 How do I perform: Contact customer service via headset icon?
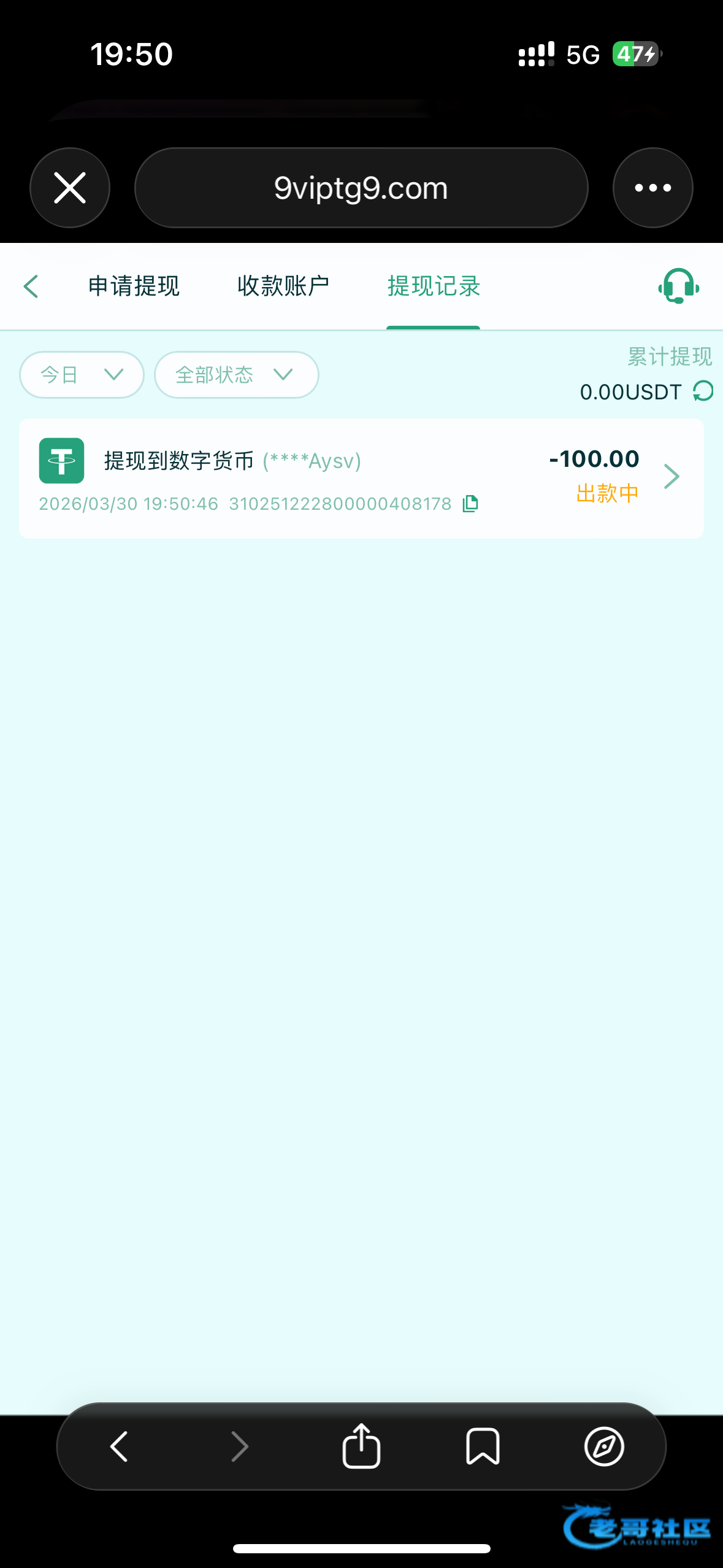point(679,286)
